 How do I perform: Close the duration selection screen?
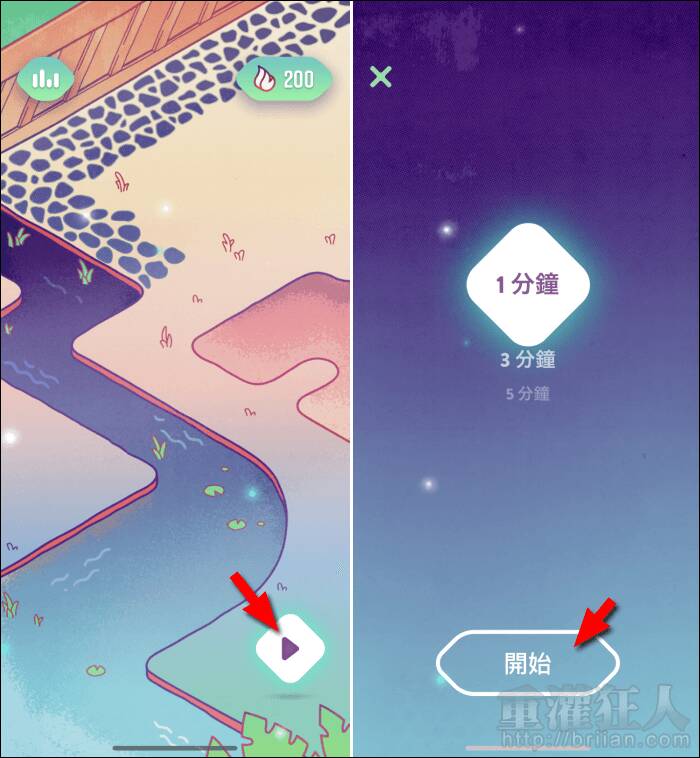[380, 77]
